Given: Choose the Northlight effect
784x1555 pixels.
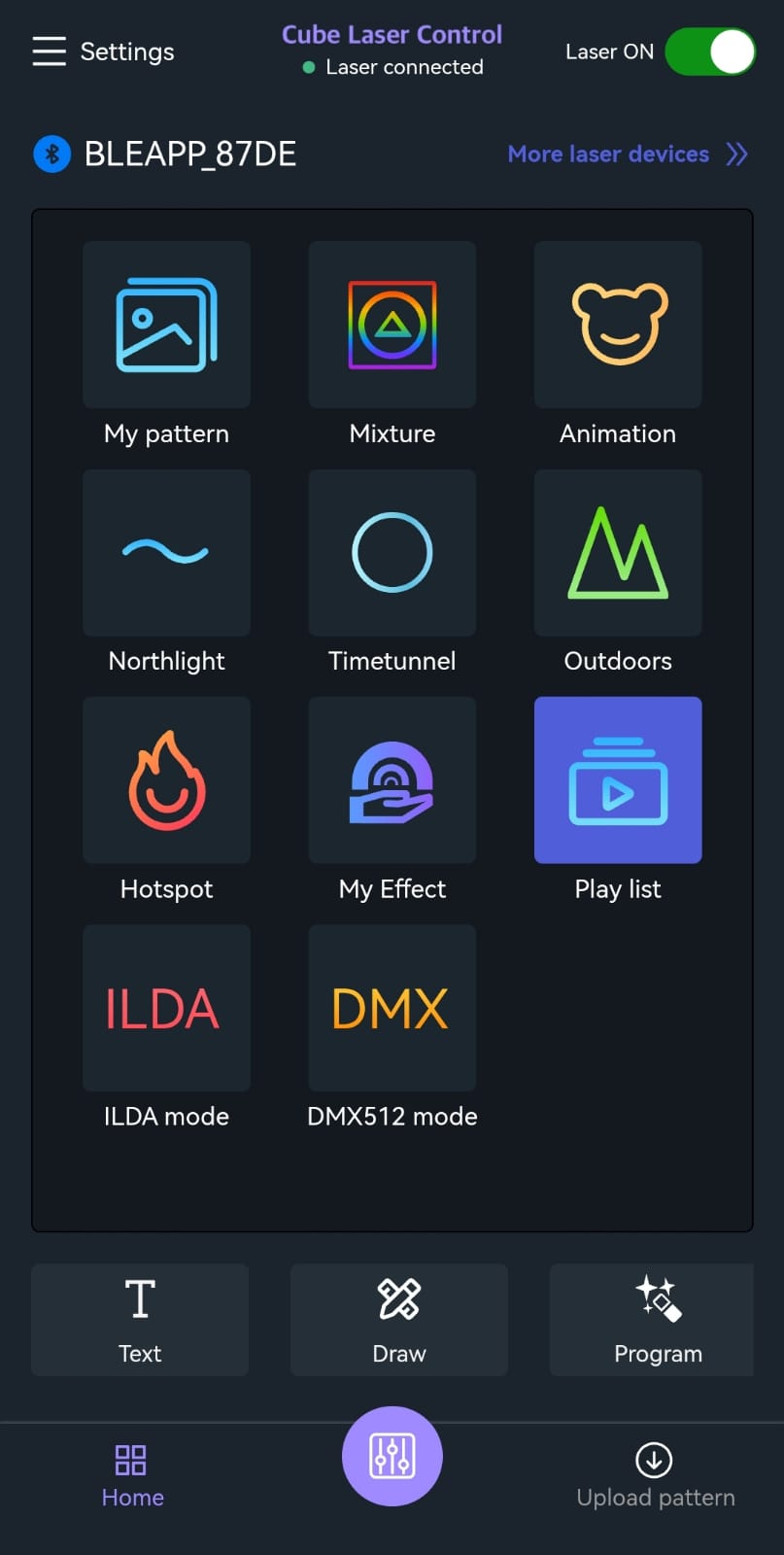Looking at the screenshot, I should click(166, 553).
